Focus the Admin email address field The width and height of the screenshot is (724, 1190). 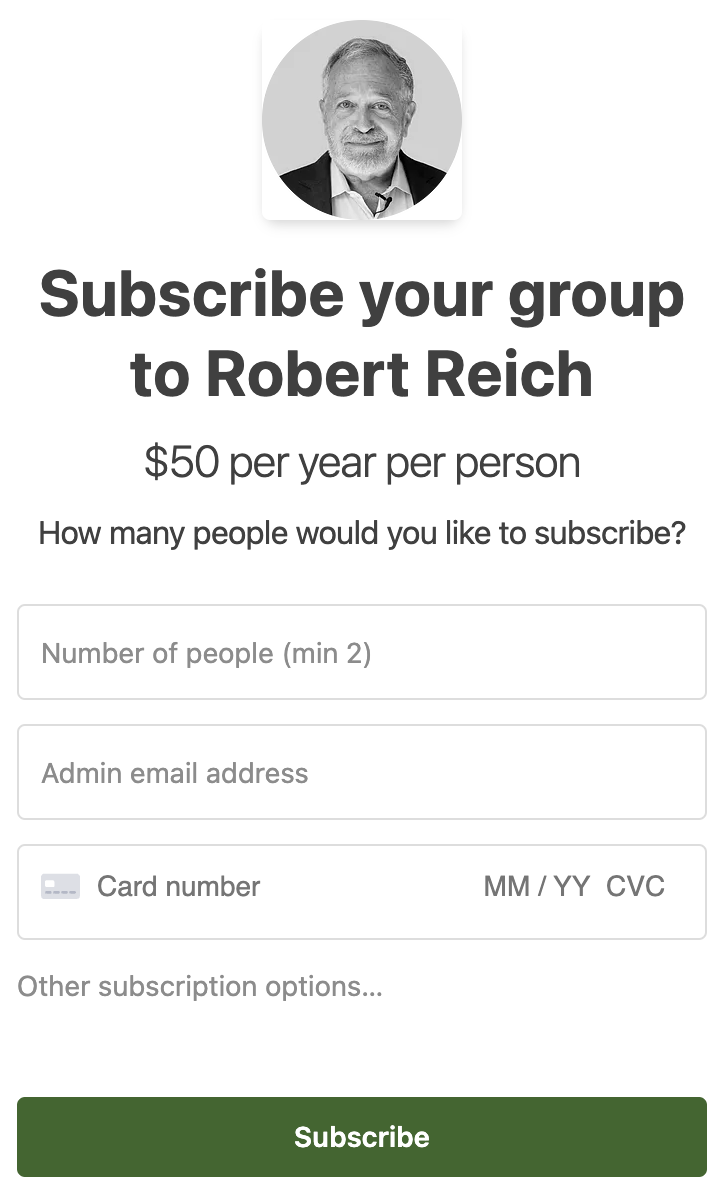[x=362, y=772]
